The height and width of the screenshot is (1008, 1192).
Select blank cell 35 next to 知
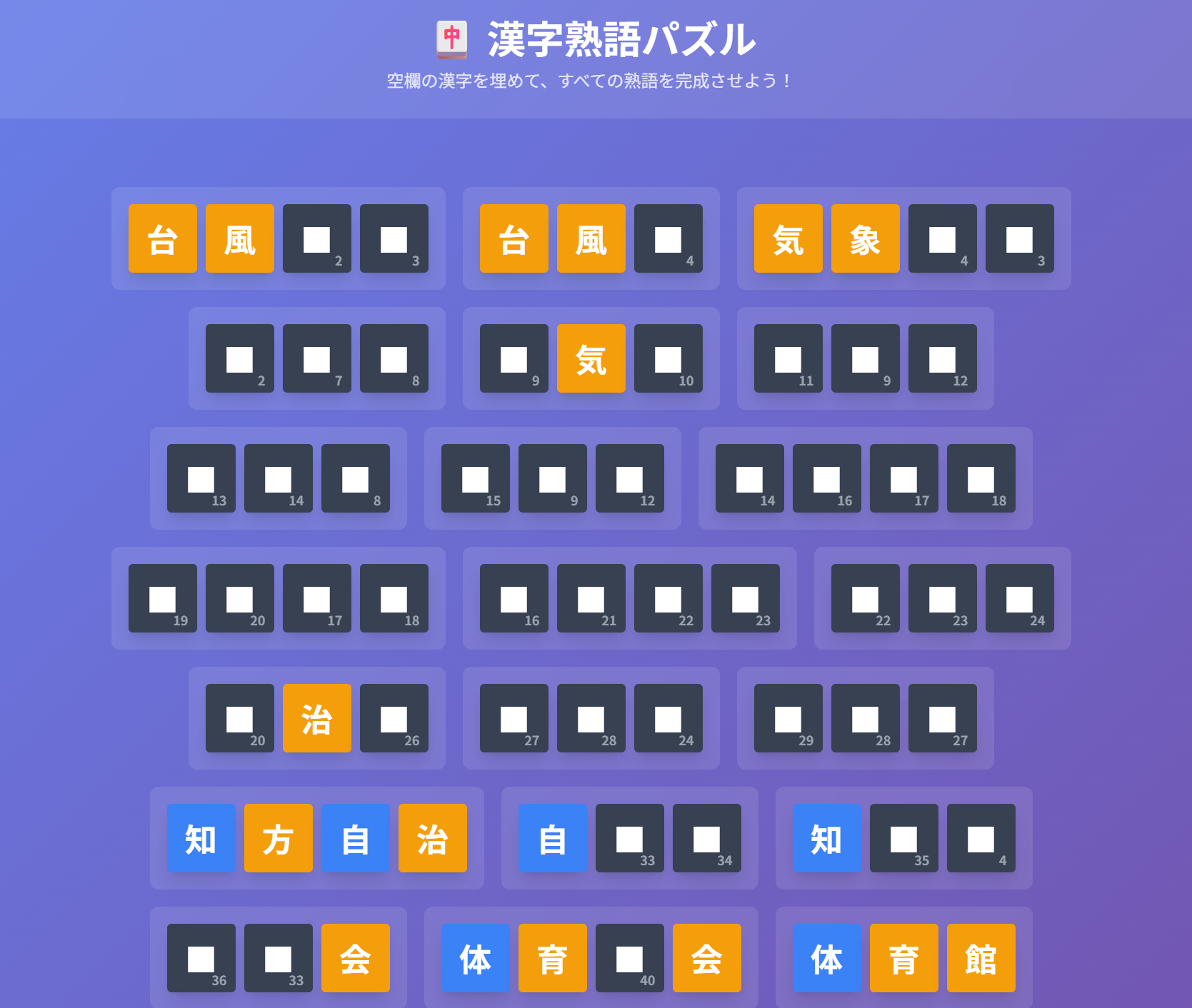pos(903,838)
